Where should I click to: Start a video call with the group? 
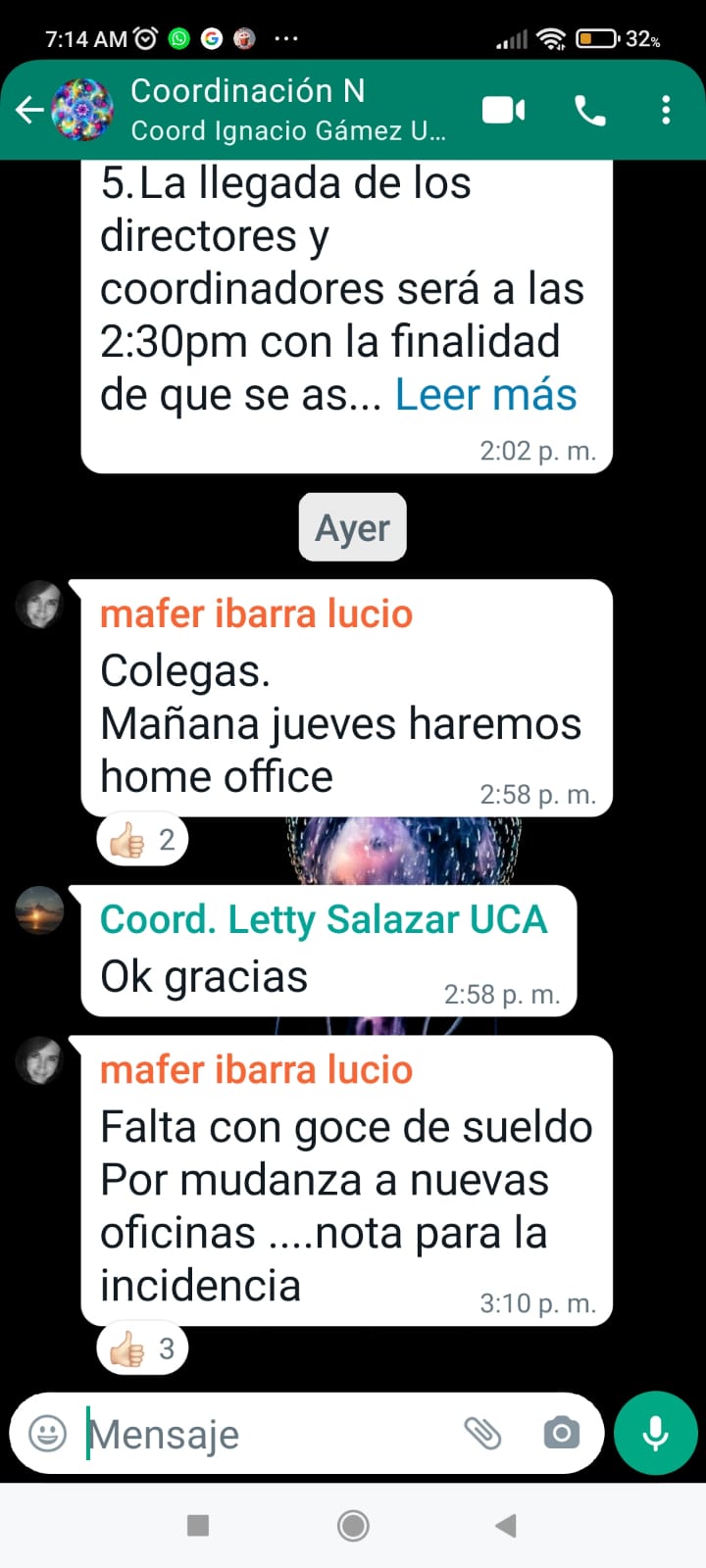tap(504, 110)
